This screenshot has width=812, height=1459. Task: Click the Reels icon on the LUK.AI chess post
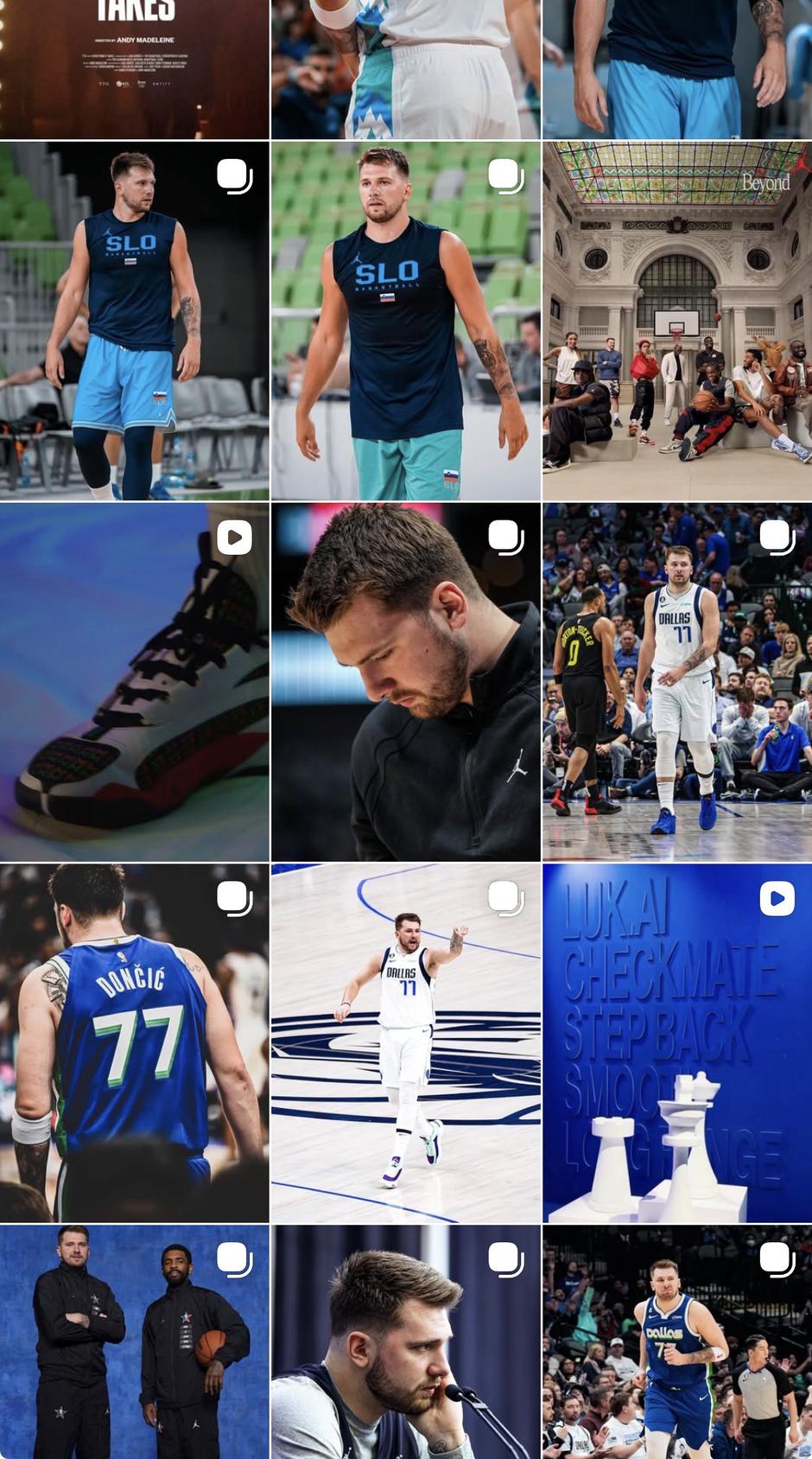(776, 899)
